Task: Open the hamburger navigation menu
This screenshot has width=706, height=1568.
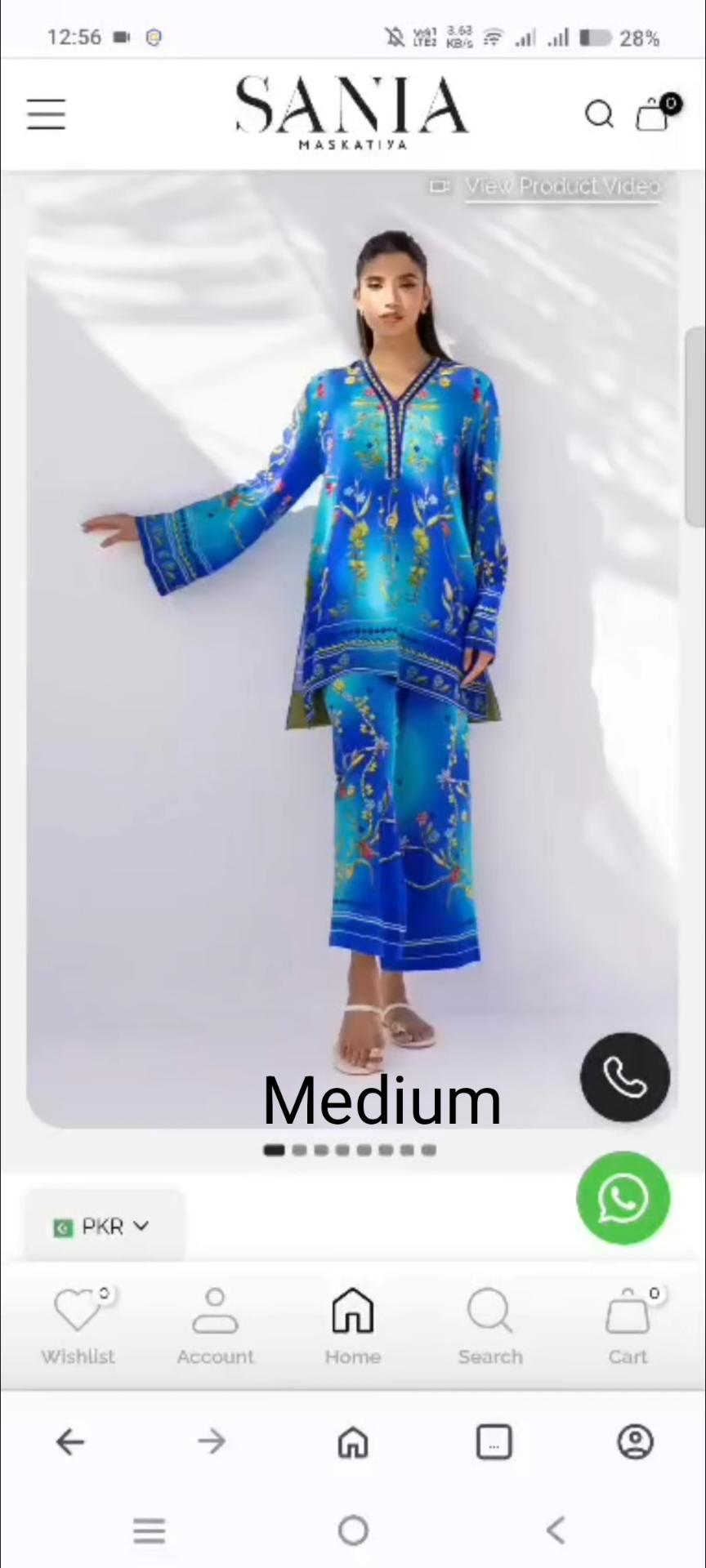Action: [x=46, y=114]
